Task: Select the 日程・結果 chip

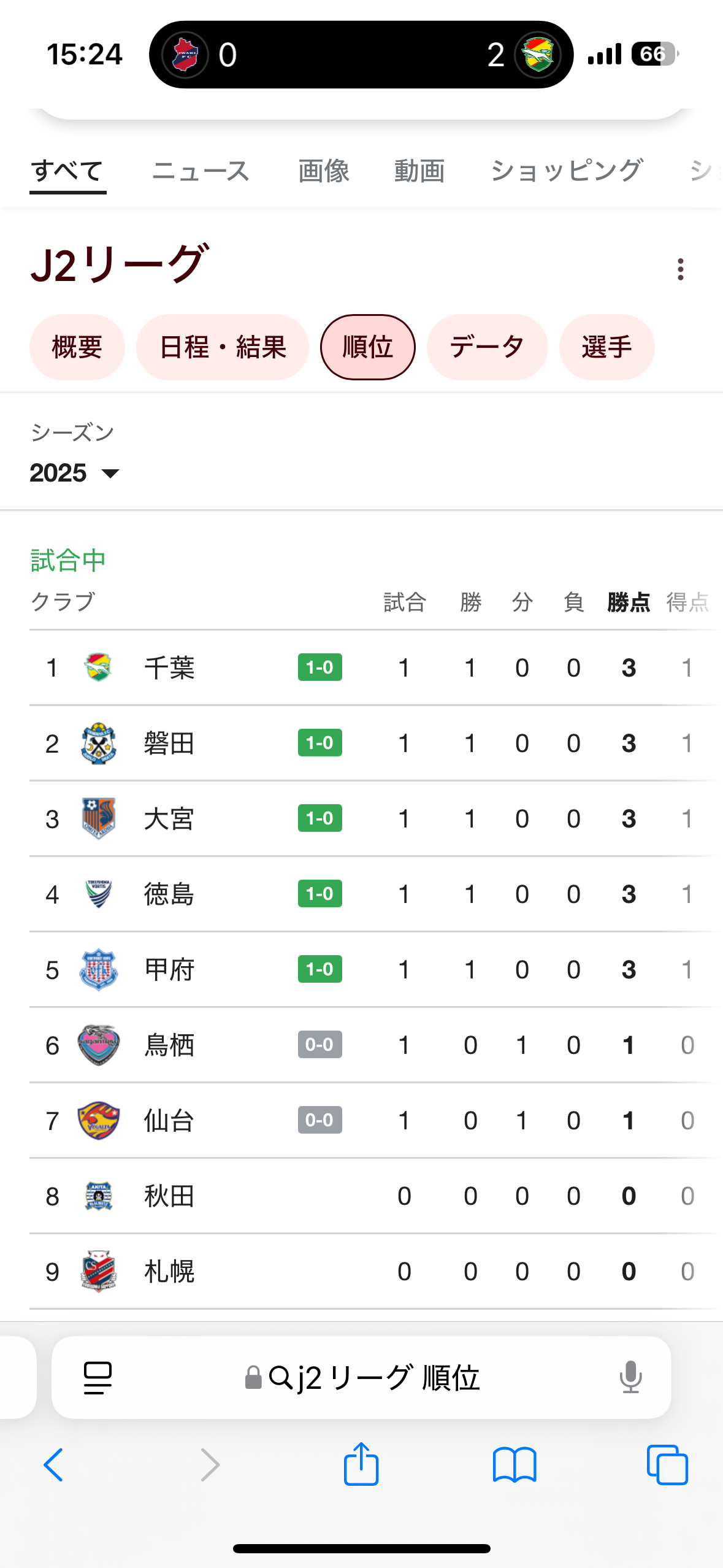Action: click(x=223, y=347)
